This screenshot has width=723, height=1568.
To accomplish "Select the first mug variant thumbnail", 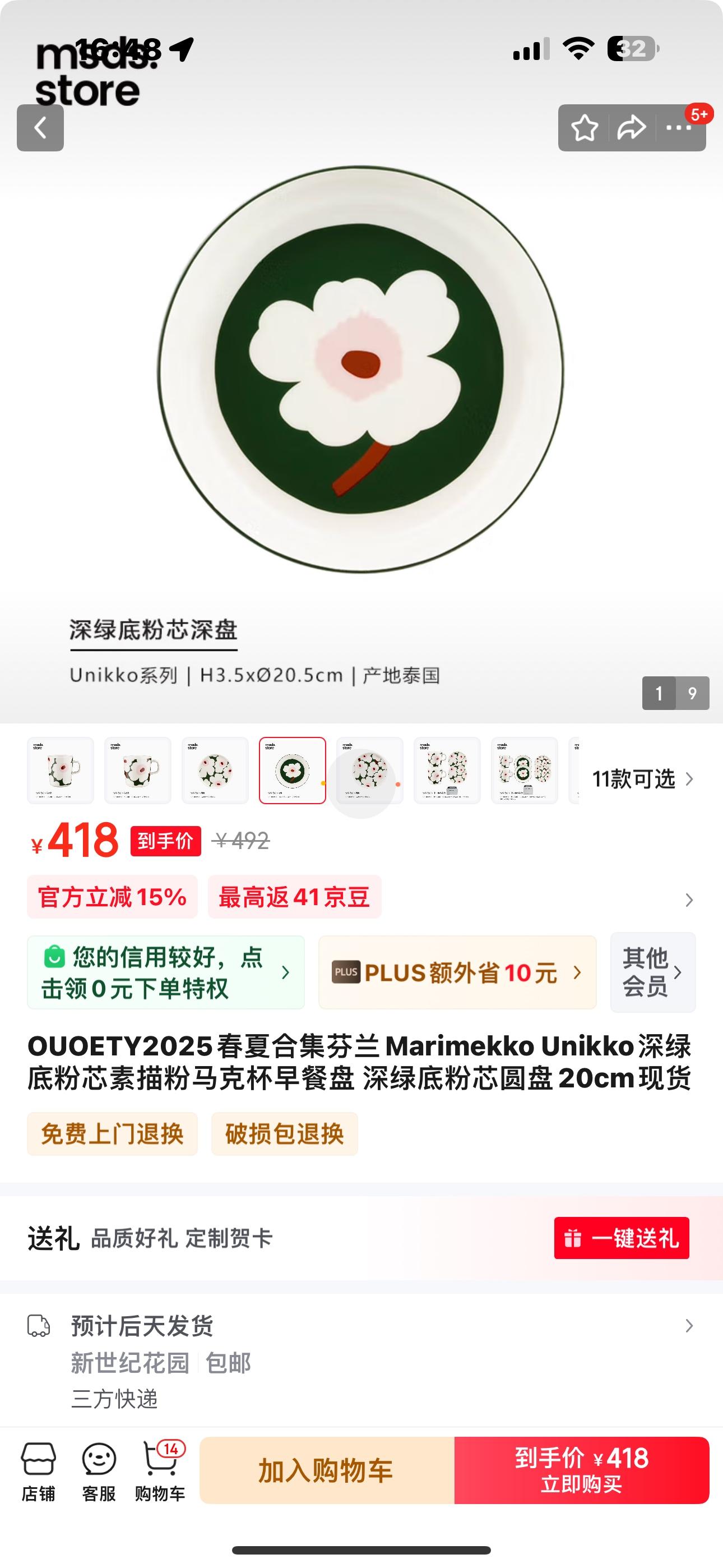I will click(61, 771).
